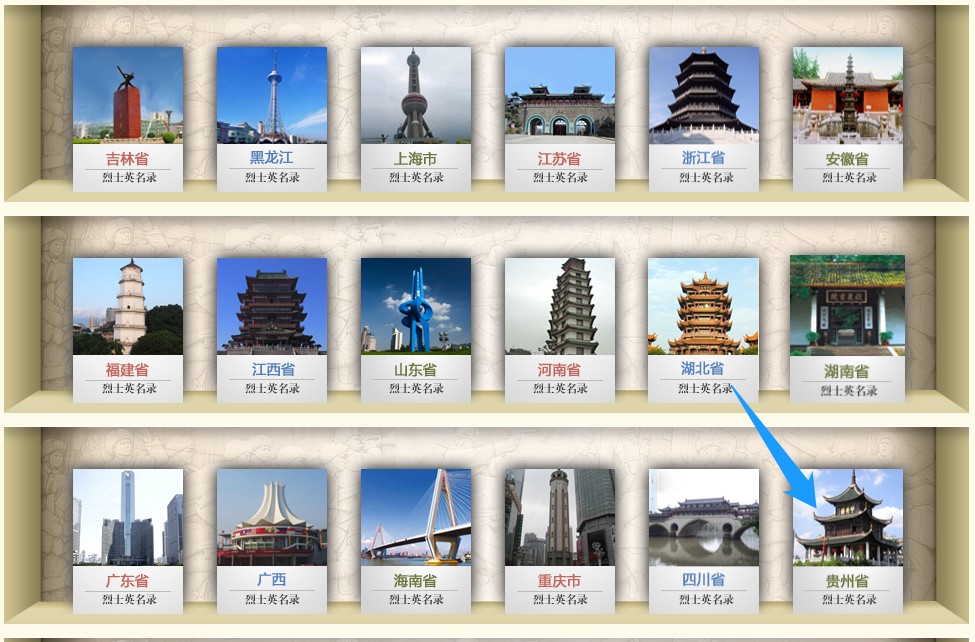
Task: Tap the 山东省 card
Action: pos(416,329)
